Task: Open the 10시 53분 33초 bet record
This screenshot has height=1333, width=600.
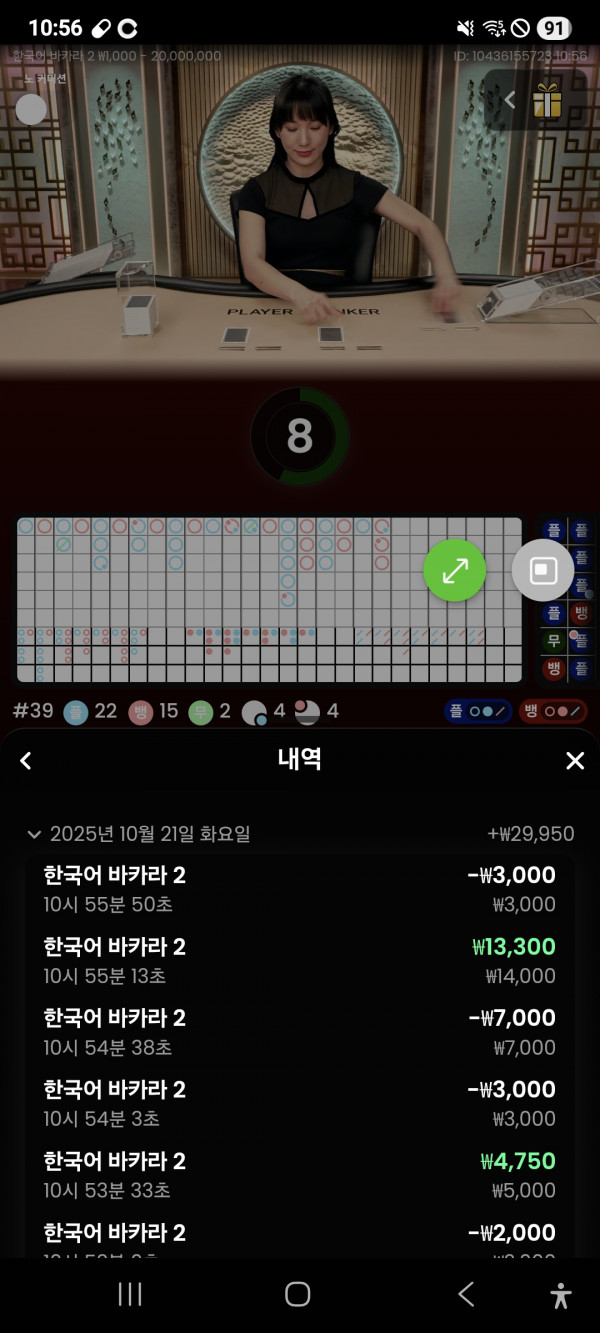Action: (x=300, y=1175)
